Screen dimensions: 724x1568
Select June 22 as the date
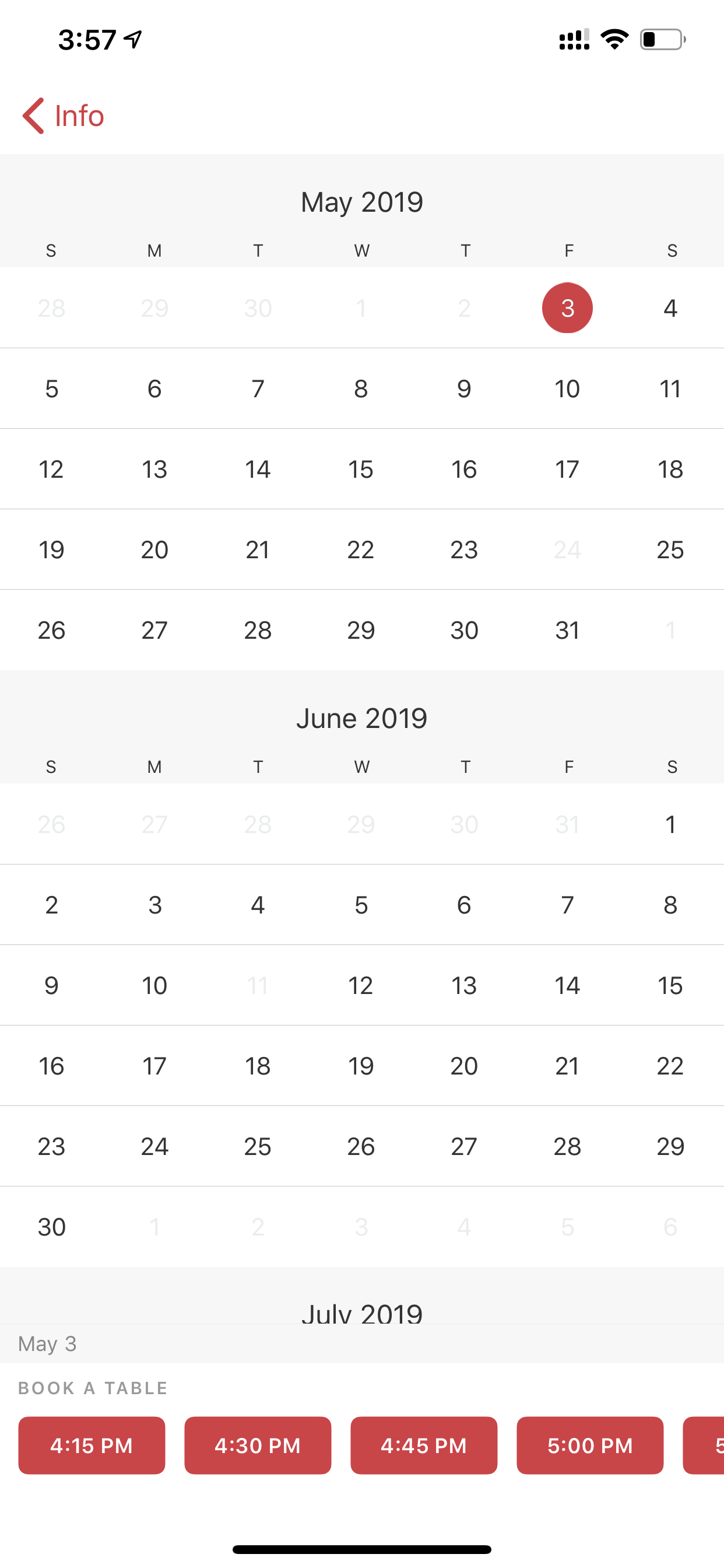coord(670,1066)
